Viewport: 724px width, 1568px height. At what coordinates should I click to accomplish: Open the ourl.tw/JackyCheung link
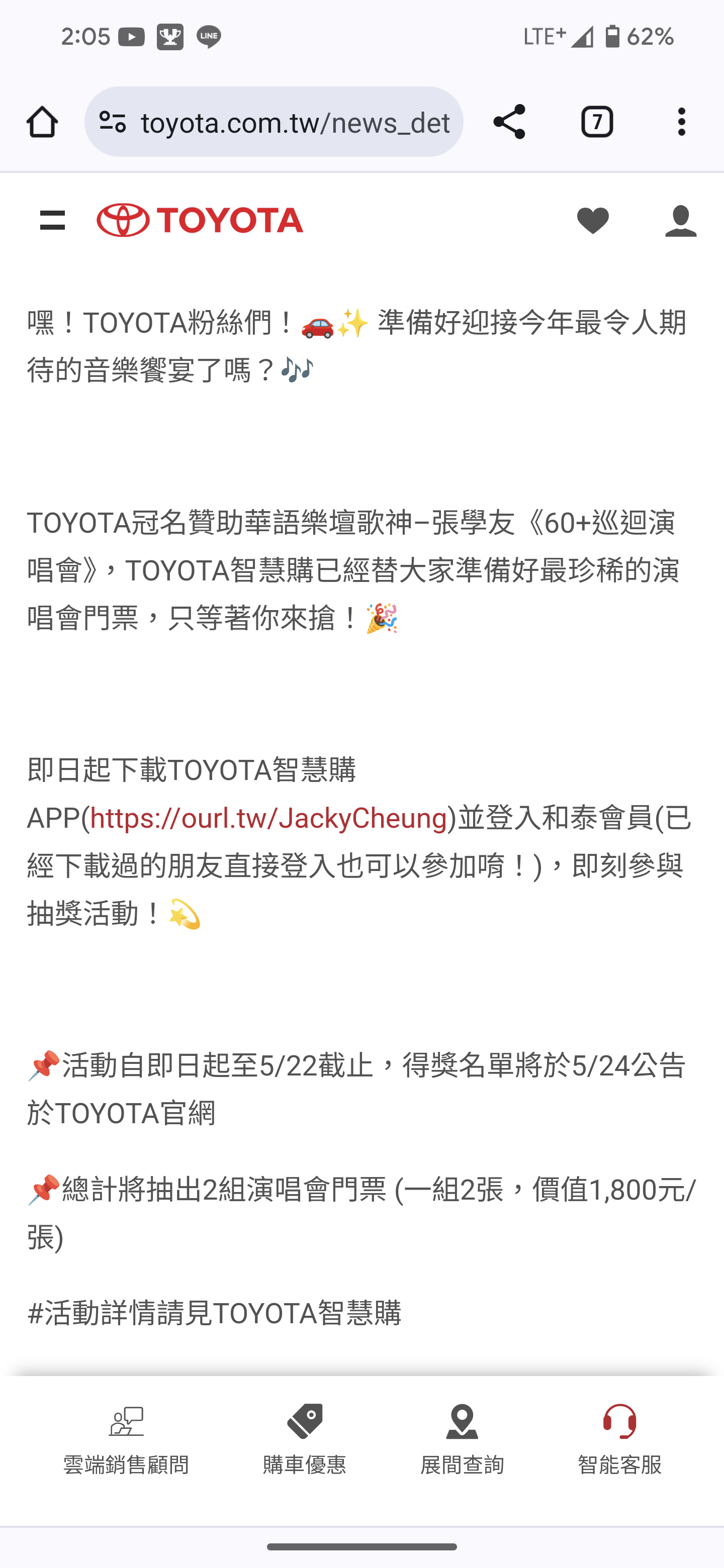(268, 819)
